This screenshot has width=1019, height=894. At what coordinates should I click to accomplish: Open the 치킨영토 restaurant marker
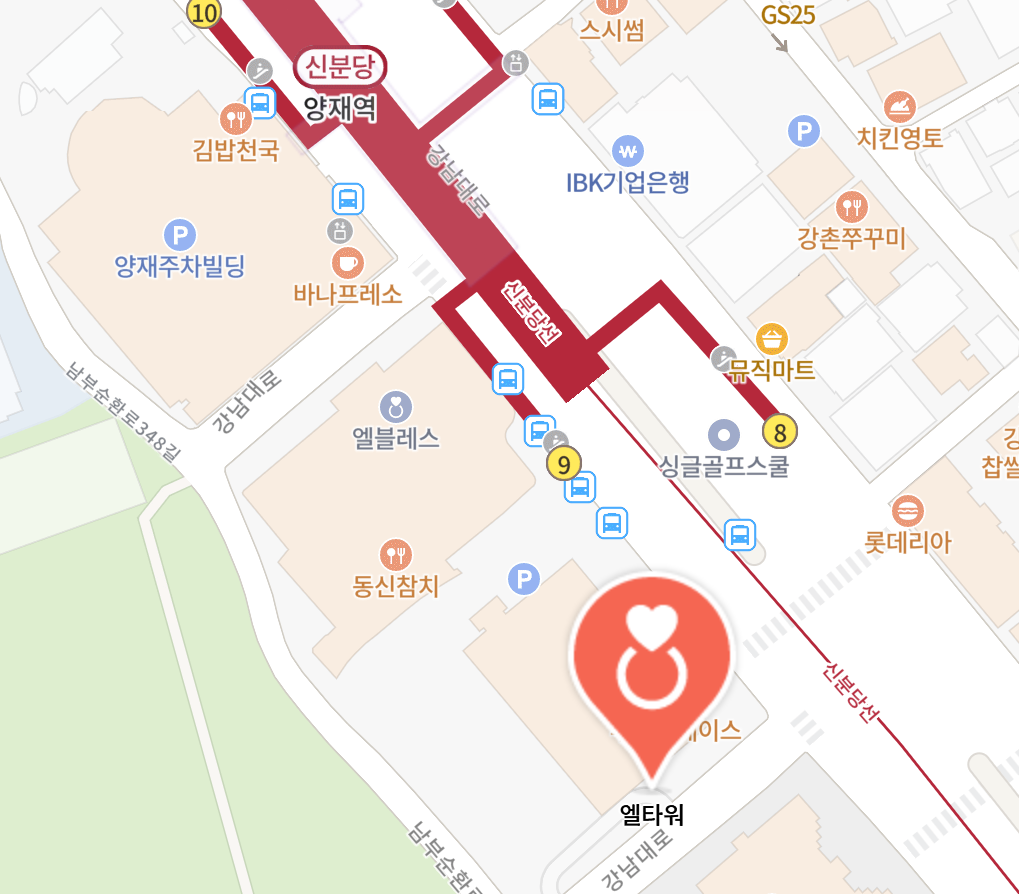(x=900, y=105)
